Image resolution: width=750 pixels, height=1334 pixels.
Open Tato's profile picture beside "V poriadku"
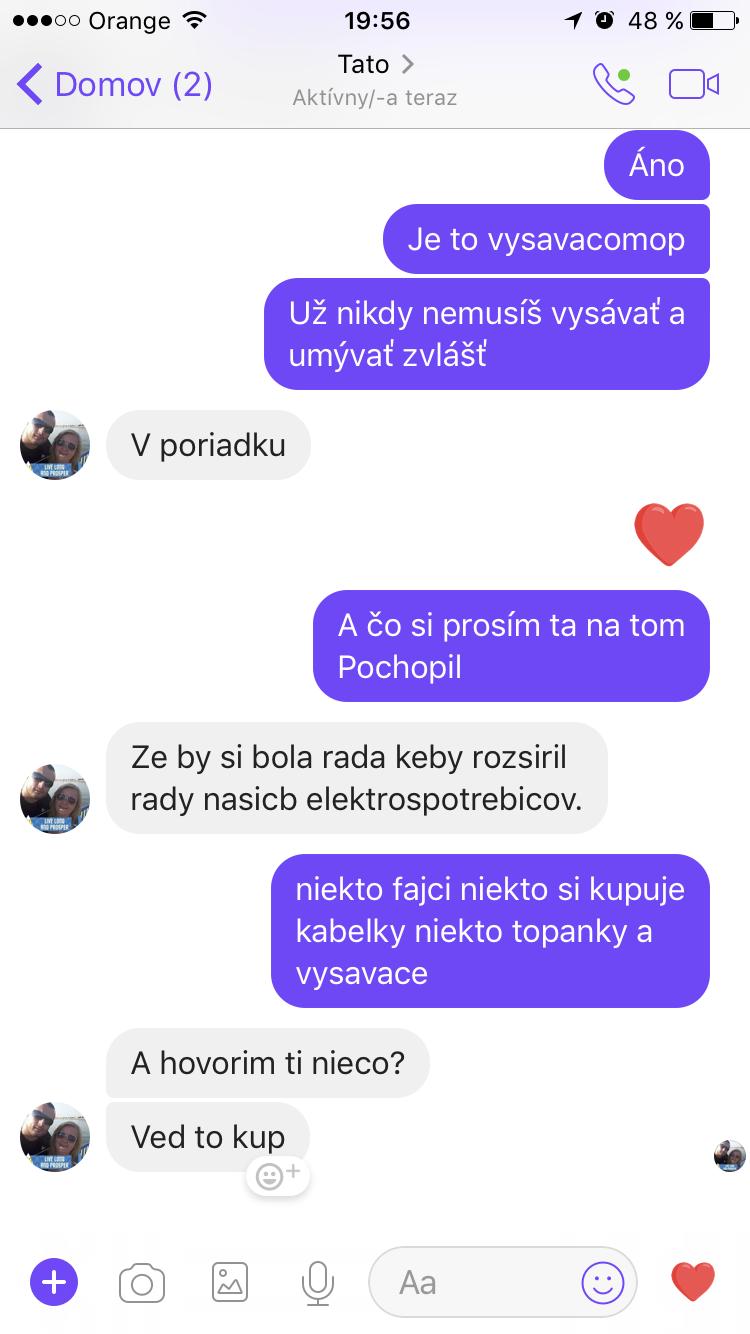pos(55,445)
